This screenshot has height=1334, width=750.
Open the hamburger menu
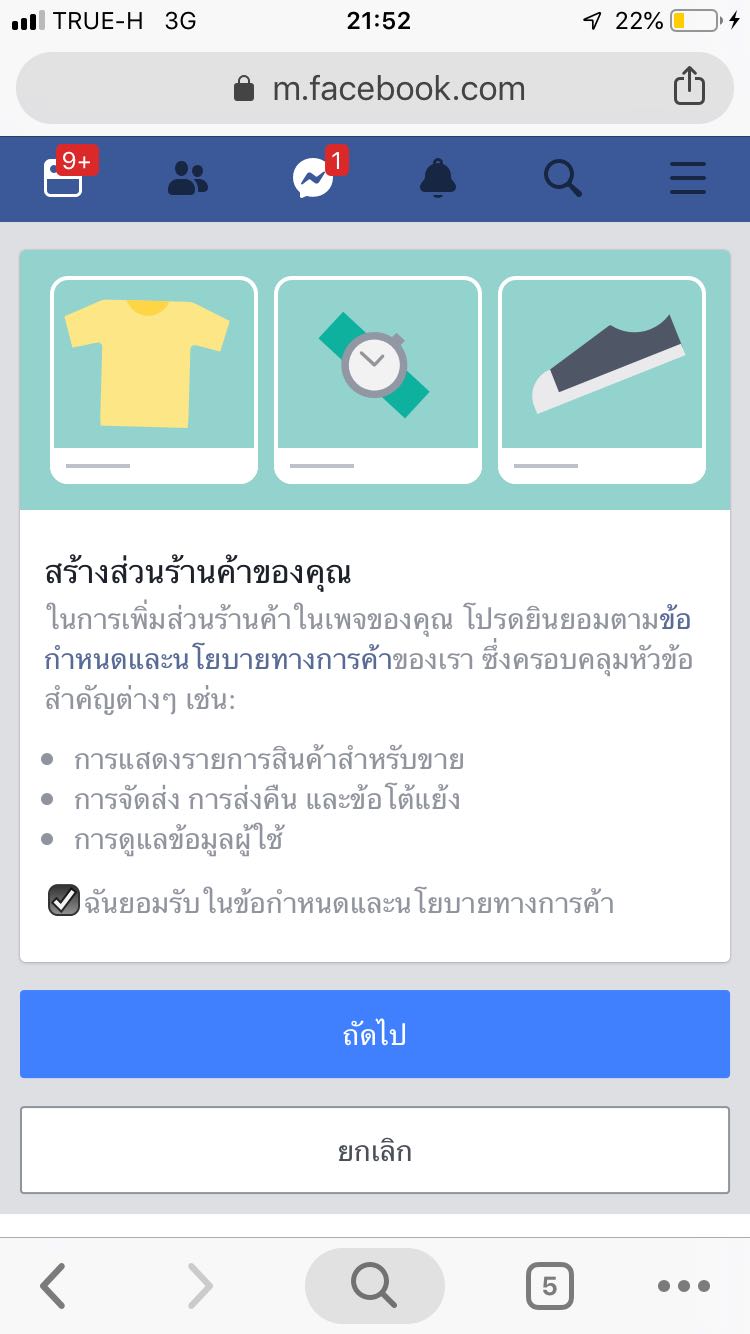tap(688, 178)
